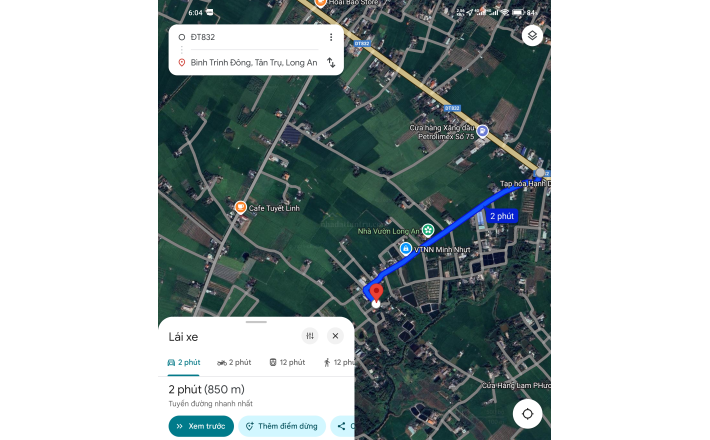
Task: Switch to motorbike travel mode
Action: pos(234,362)
